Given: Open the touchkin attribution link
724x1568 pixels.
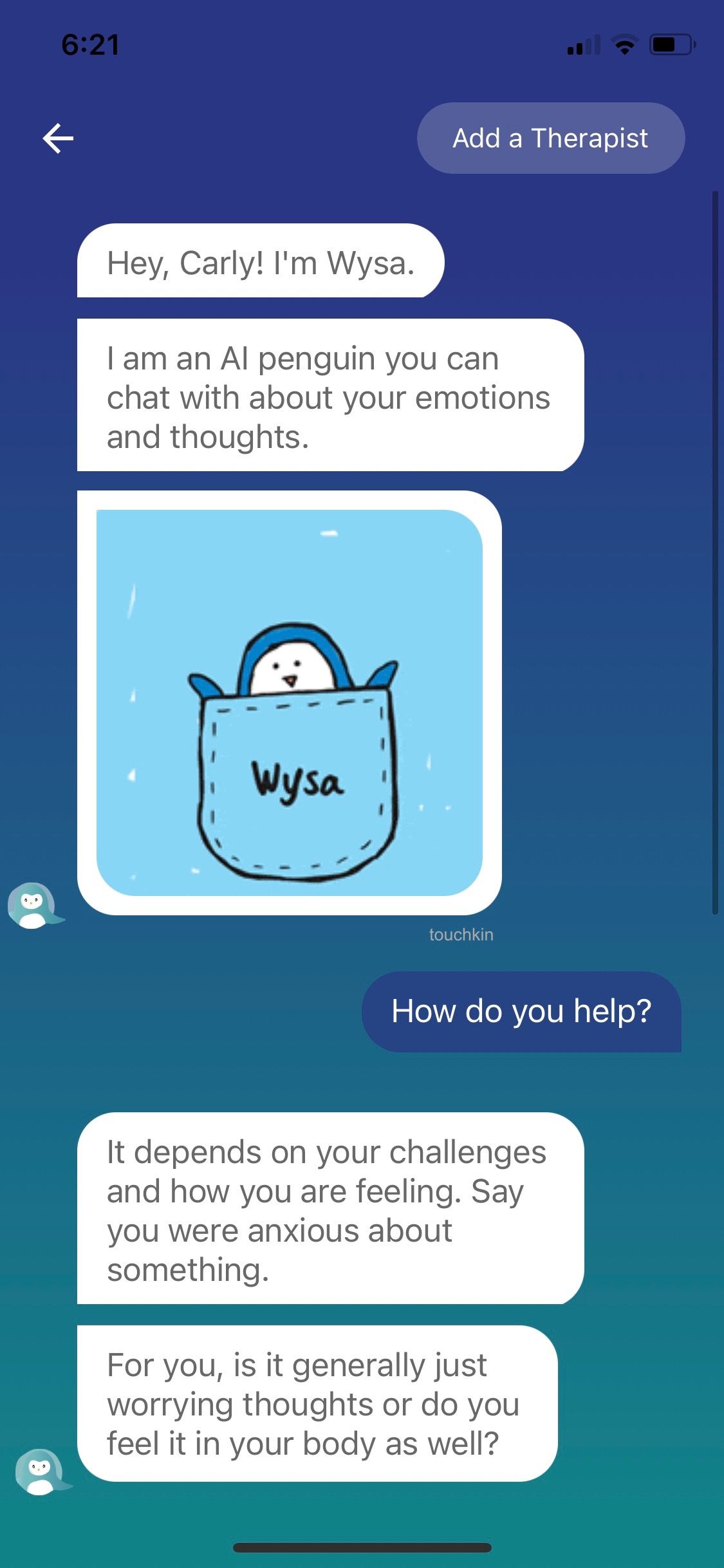Looking at the screenshot, I should [x=461, y=935].
